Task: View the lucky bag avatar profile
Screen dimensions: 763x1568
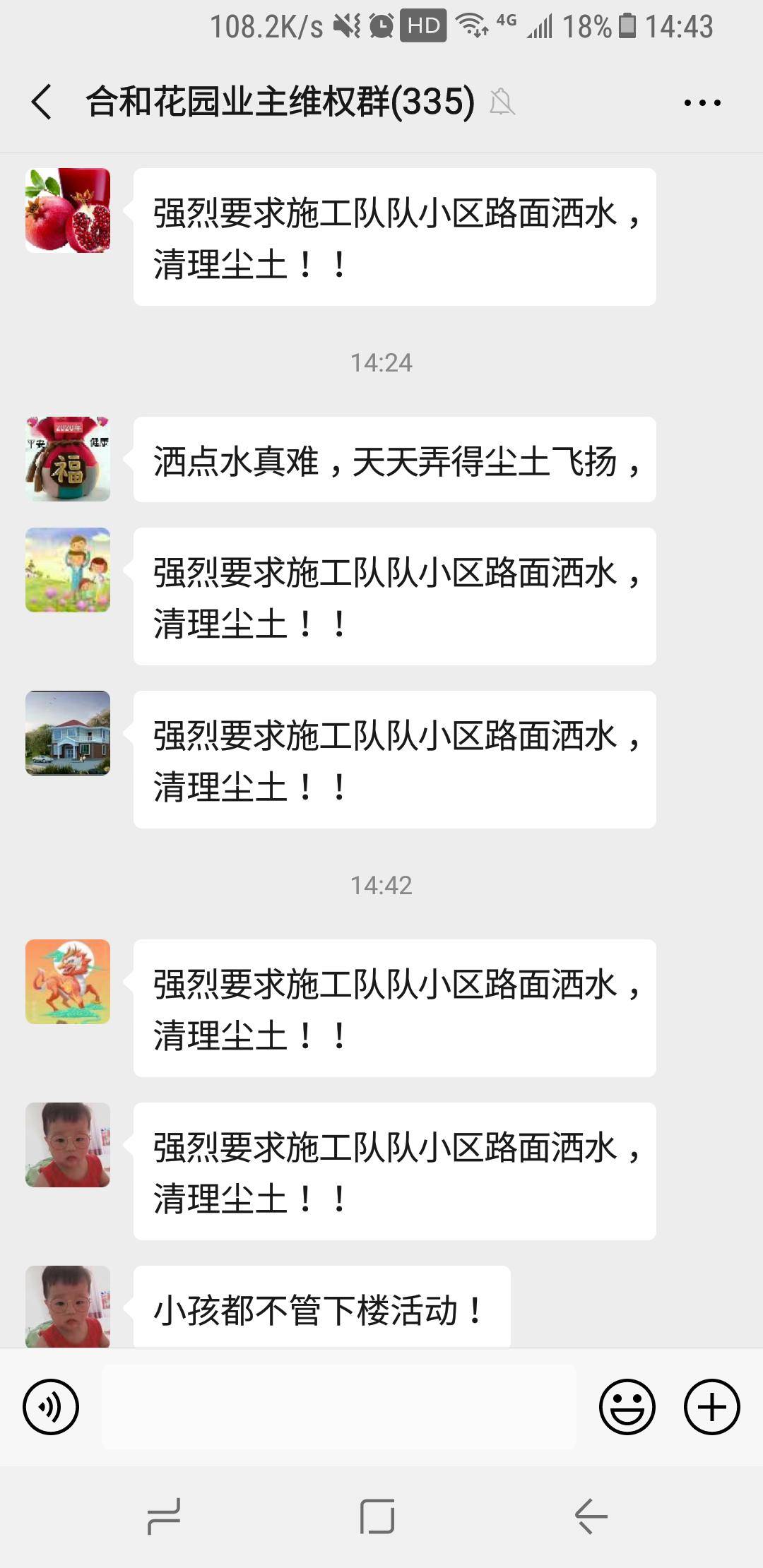Action: click(68, 459)
